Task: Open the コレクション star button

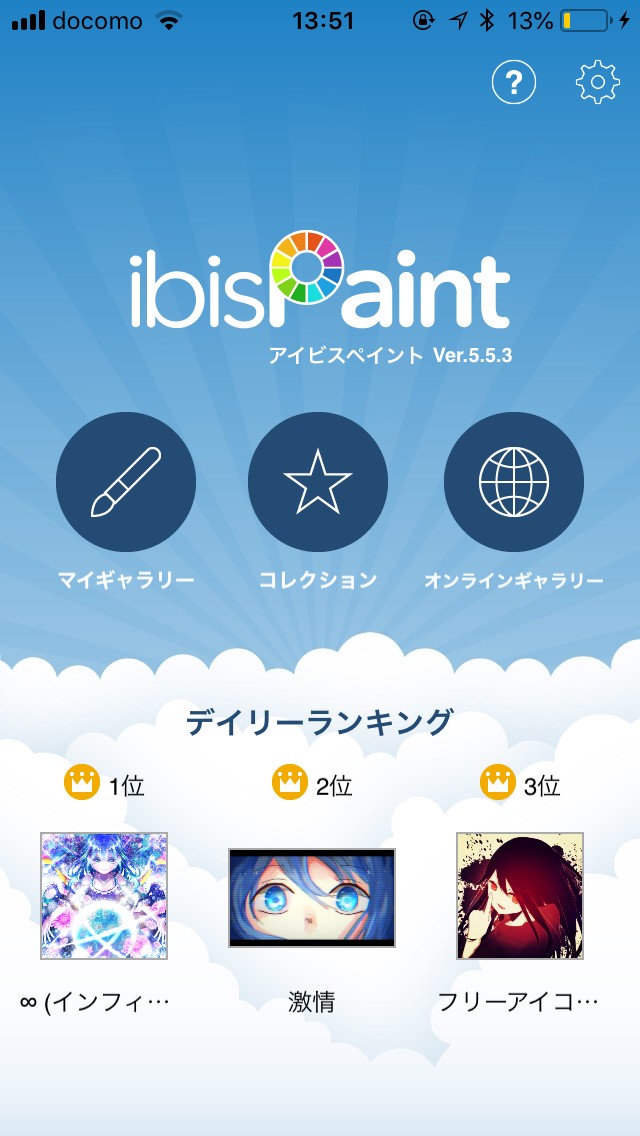Action: point(318,482)
